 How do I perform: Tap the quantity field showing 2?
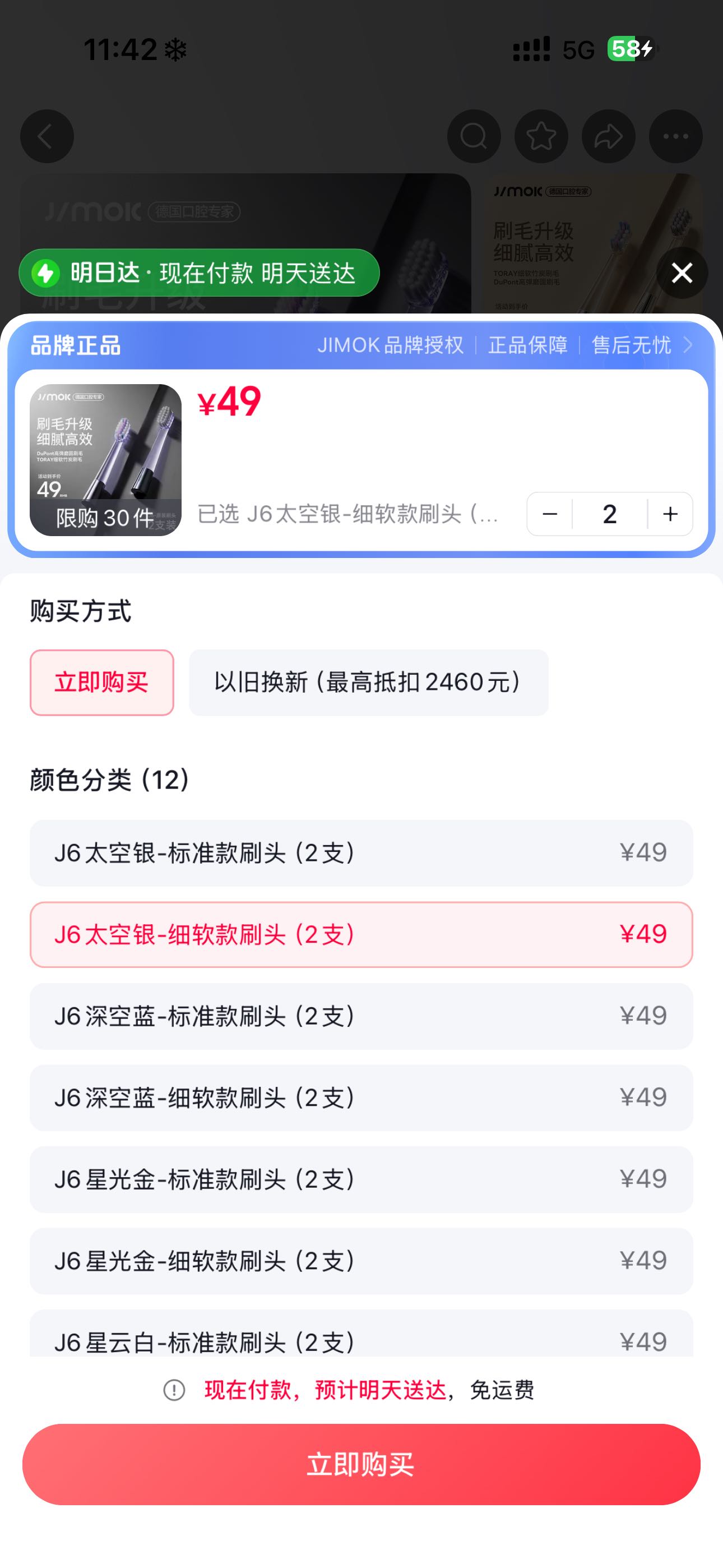click(x=610, y=514)
